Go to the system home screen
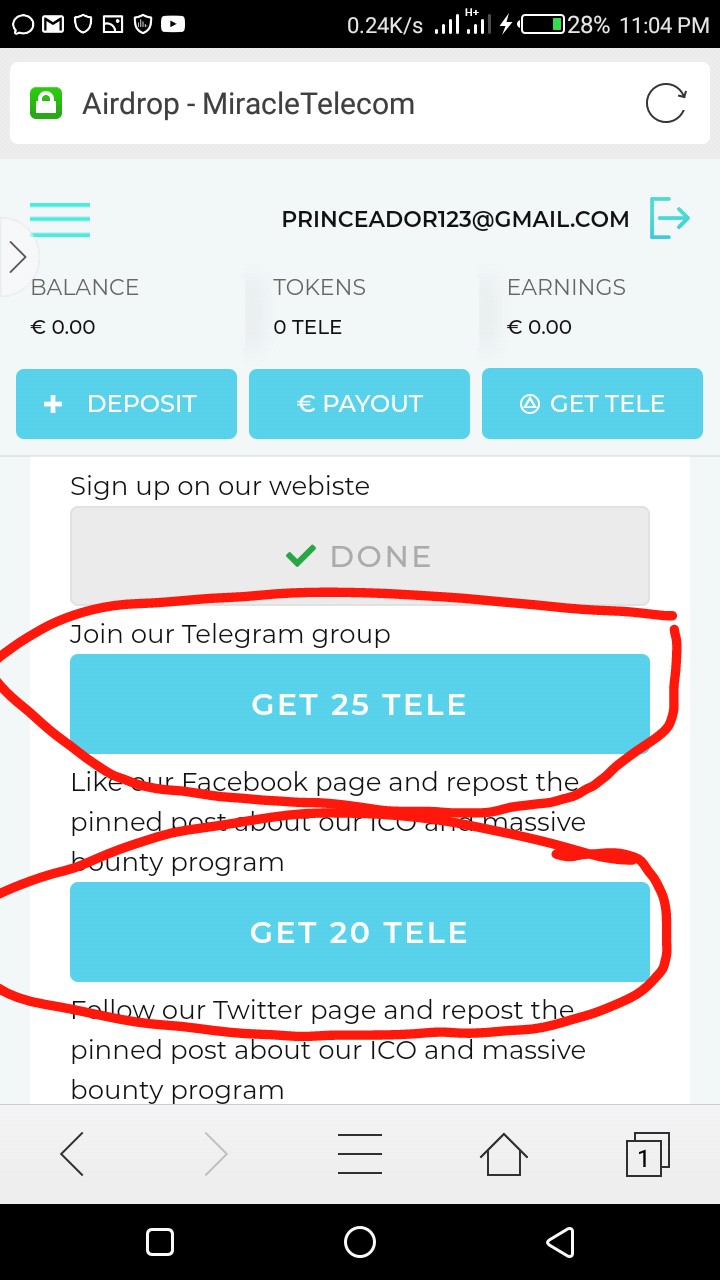This screenshot has width=720, height=1280. click(359, 1242)
